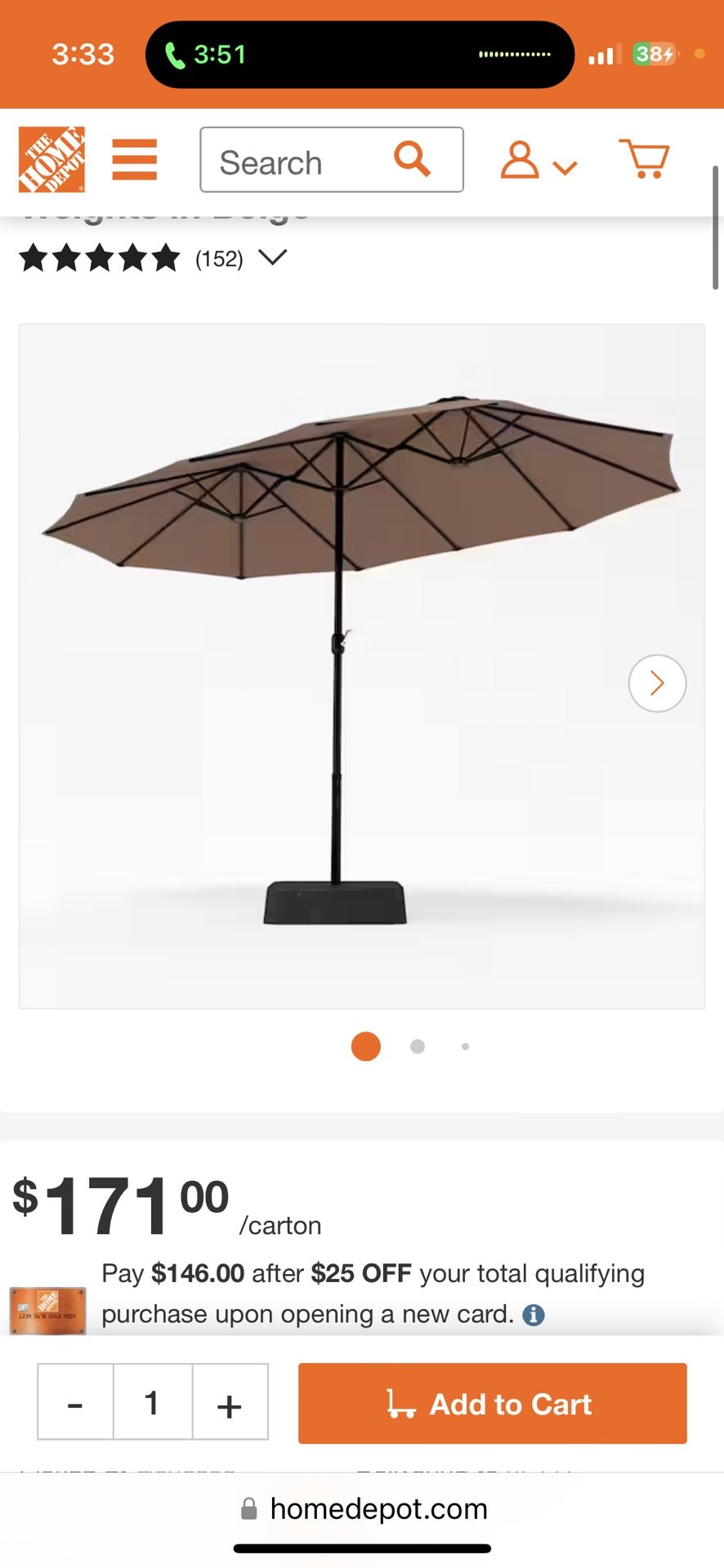Open the shopping cart
The height and width of the screenshot is (1568, 724).
[644, 158]
